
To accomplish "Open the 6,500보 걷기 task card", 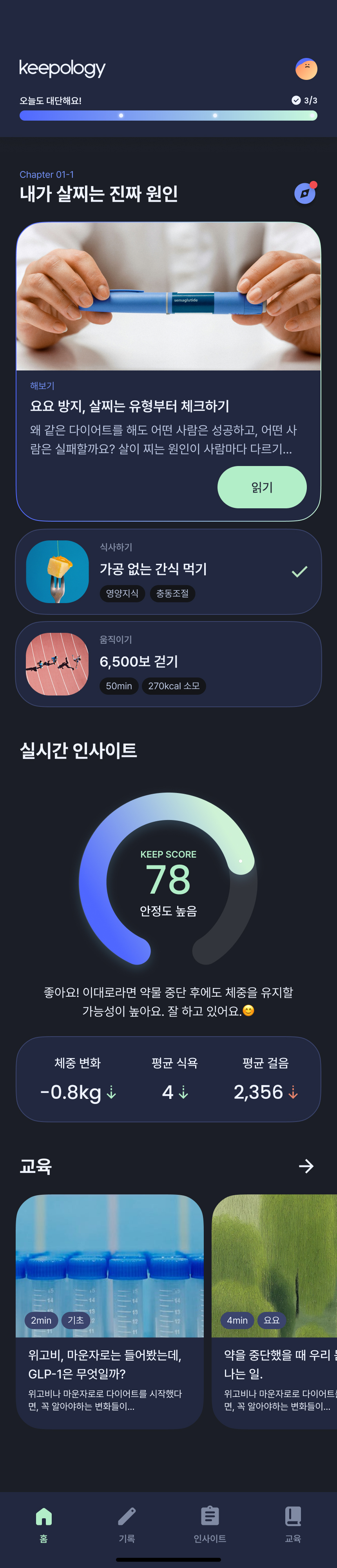I will point(168,663).
